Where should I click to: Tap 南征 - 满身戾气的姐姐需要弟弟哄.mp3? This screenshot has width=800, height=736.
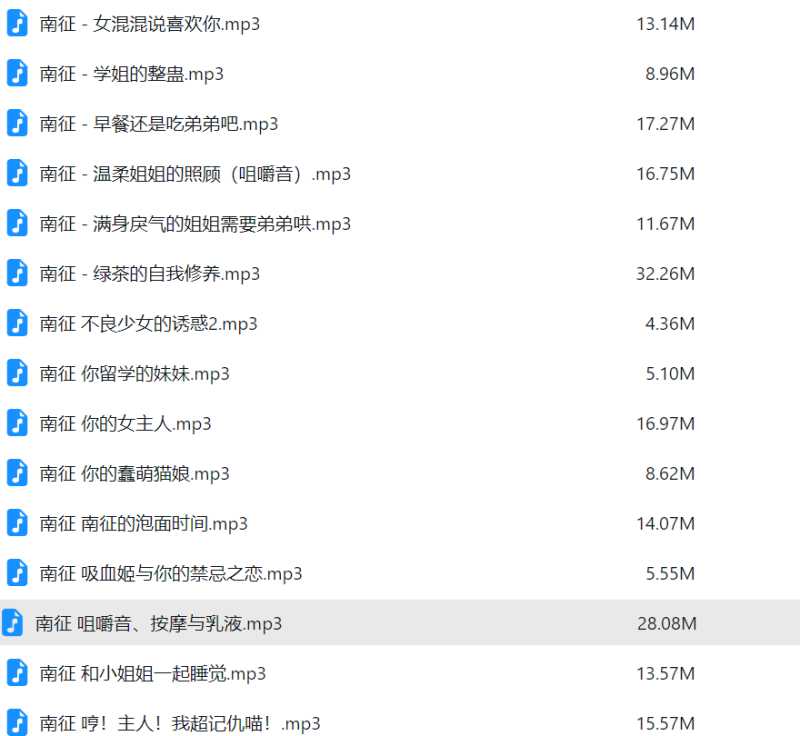click(x=195, y=224)
